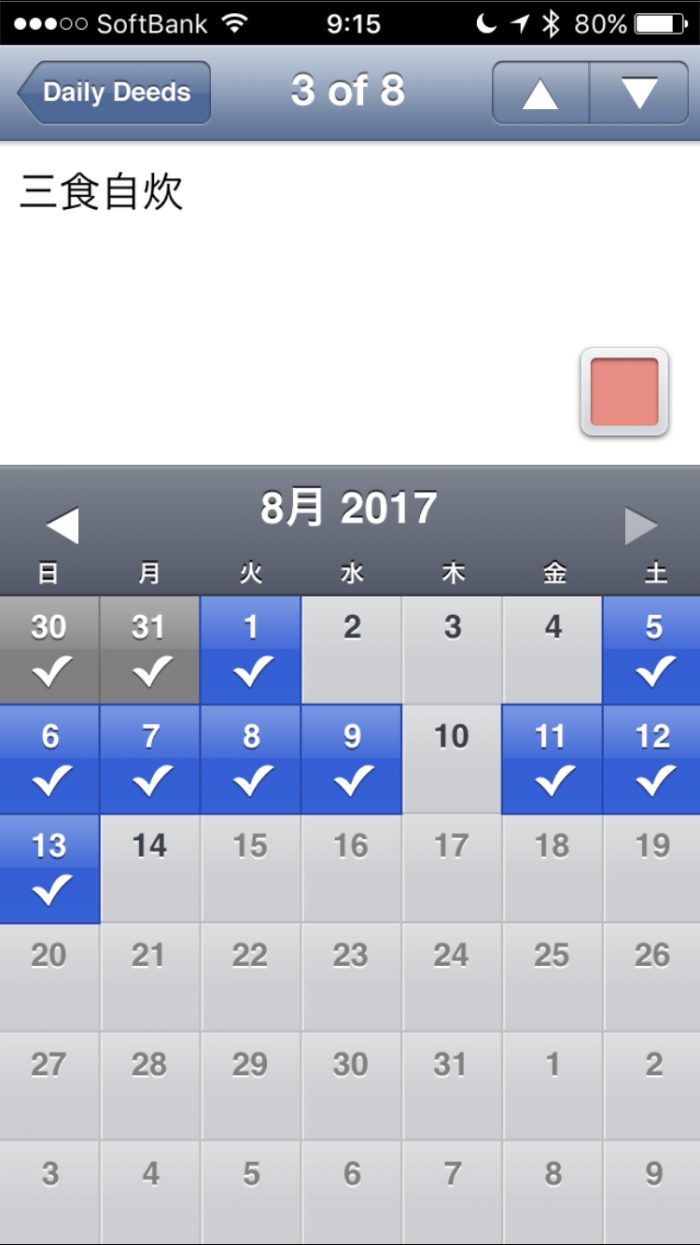Image resolution: width=700 pixels, height=1245 pixels.
Task: Uncheck August 13
Action: [49, 868]
